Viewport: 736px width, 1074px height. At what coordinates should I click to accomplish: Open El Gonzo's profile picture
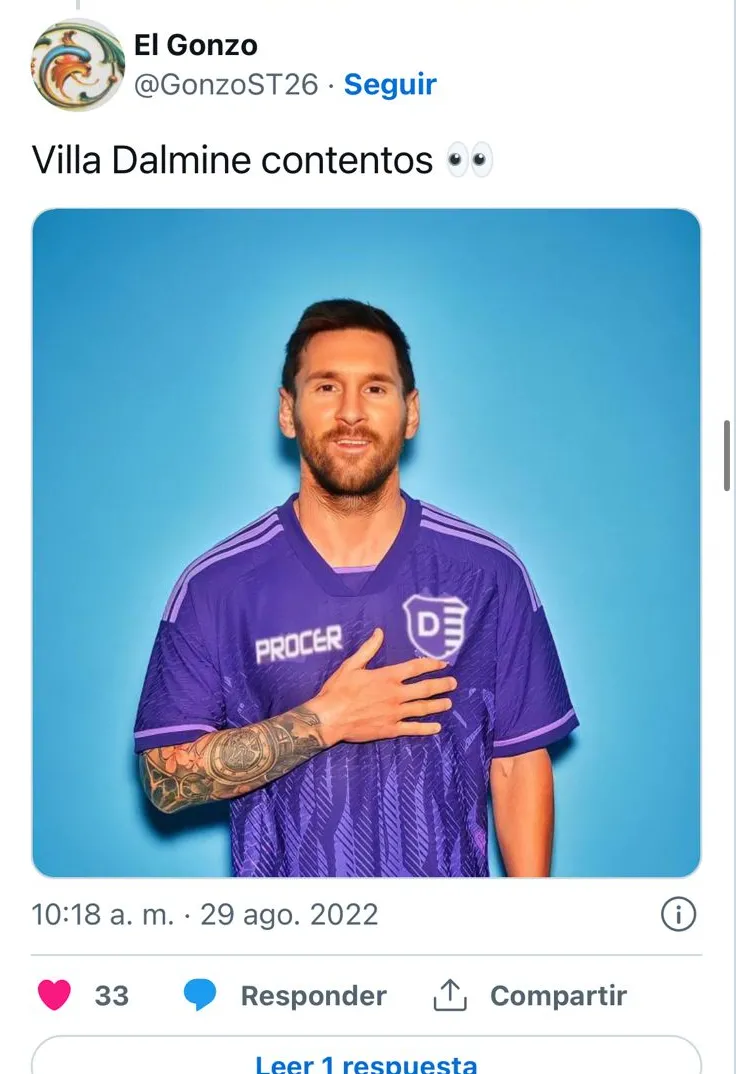coord(78,65)
